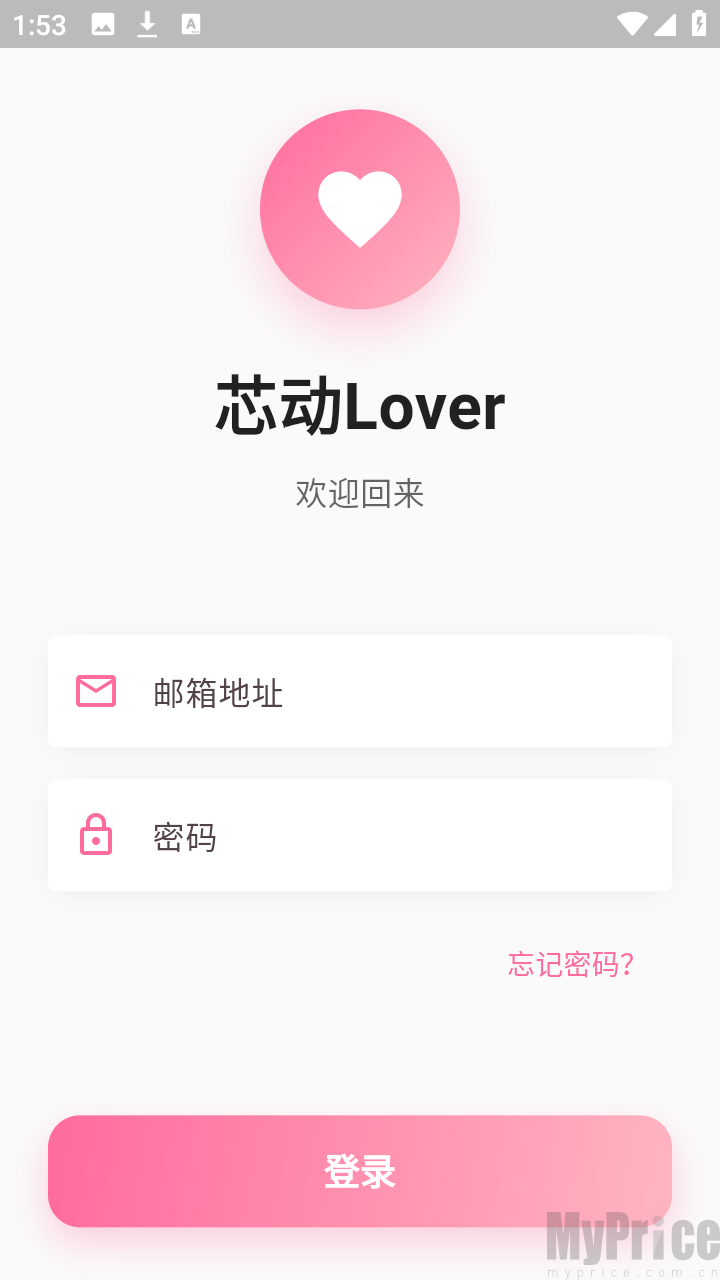
Task: Click the envelope icon beside email field
Action: pos(95,691)
